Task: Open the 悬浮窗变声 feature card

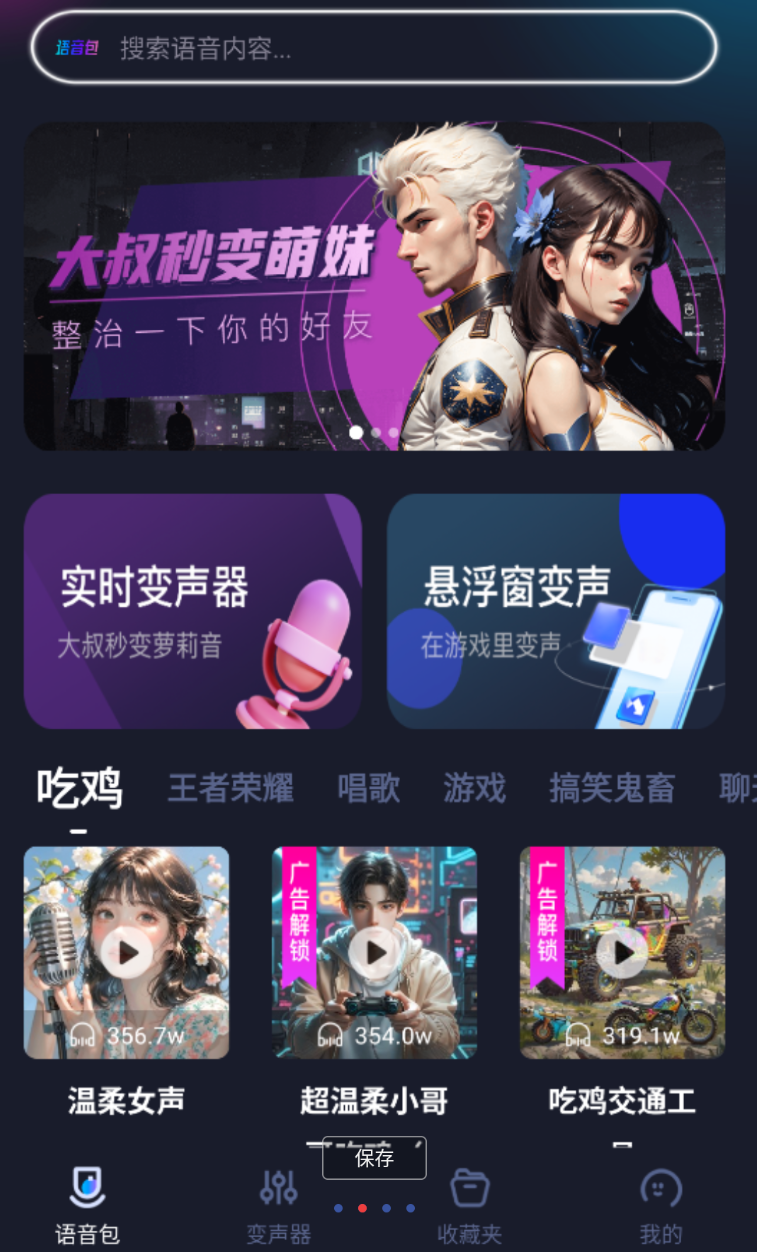Action: click(x=556, y=611)
